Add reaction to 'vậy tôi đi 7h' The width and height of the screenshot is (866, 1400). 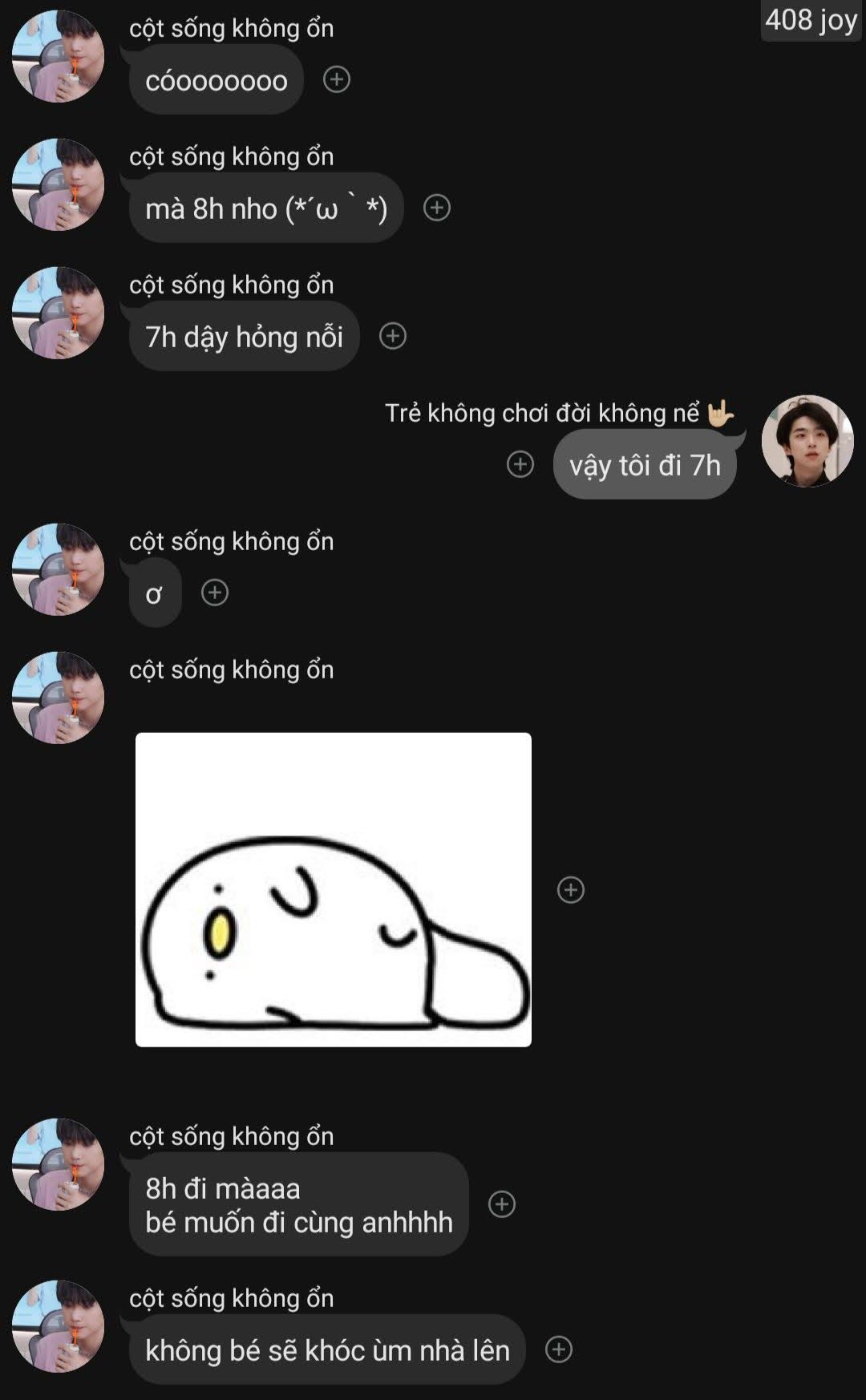(x=520, y=464)
